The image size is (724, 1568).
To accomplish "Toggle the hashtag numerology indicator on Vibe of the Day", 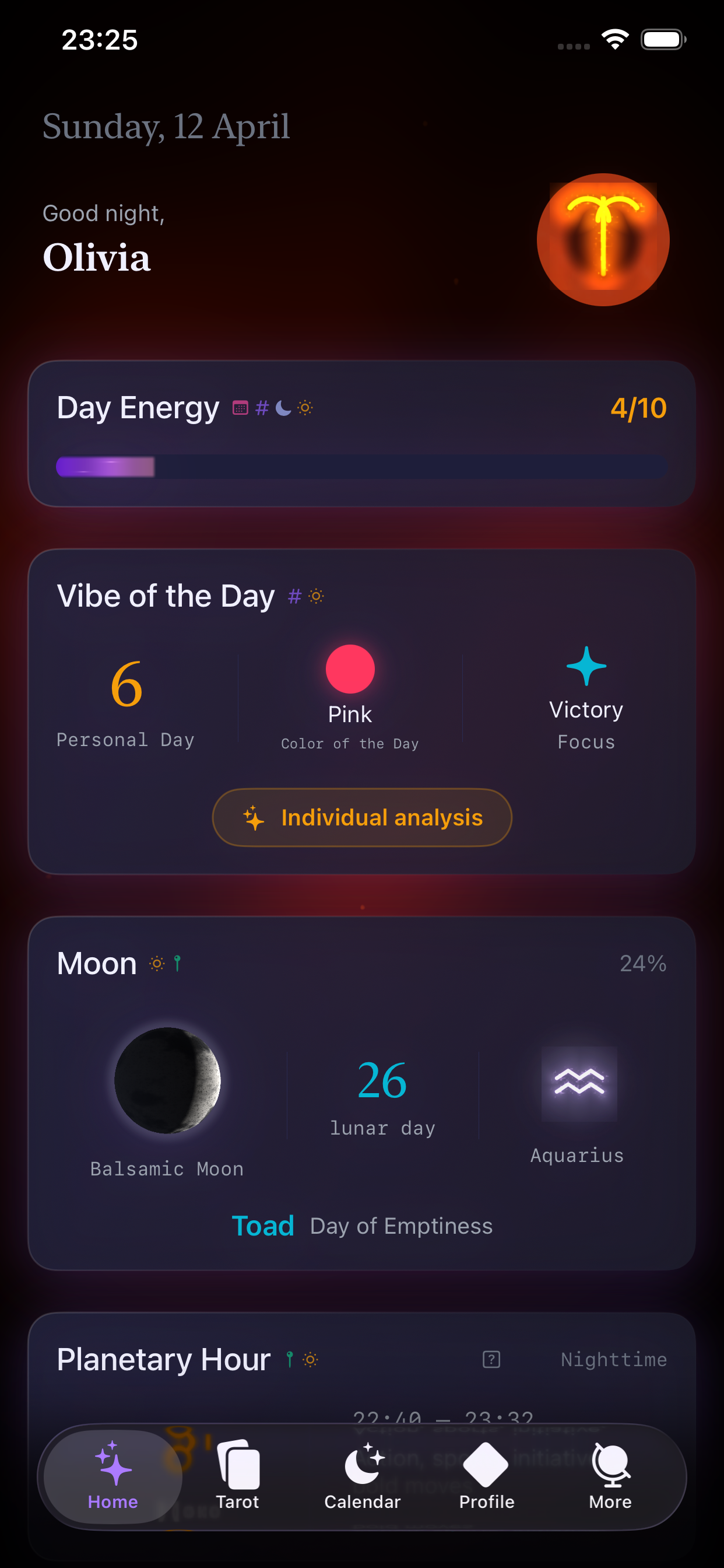I will [x=295, y=597].
